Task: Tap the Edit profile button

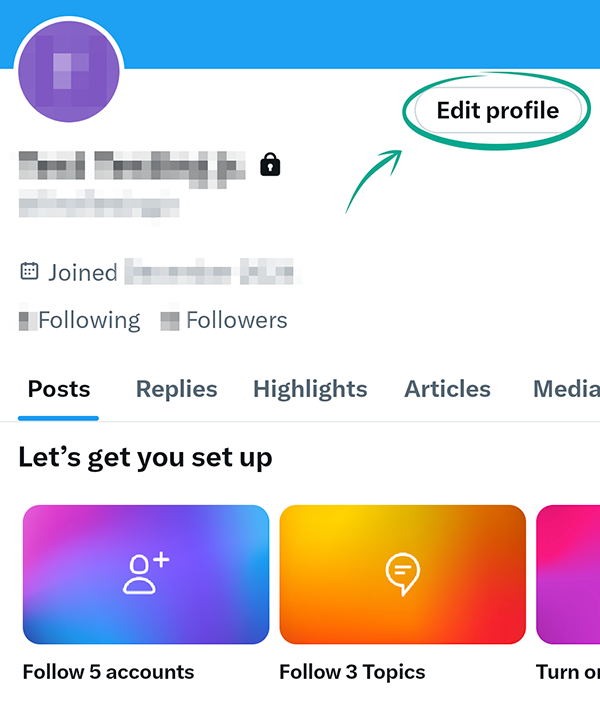Action: (x=497, y=110)
